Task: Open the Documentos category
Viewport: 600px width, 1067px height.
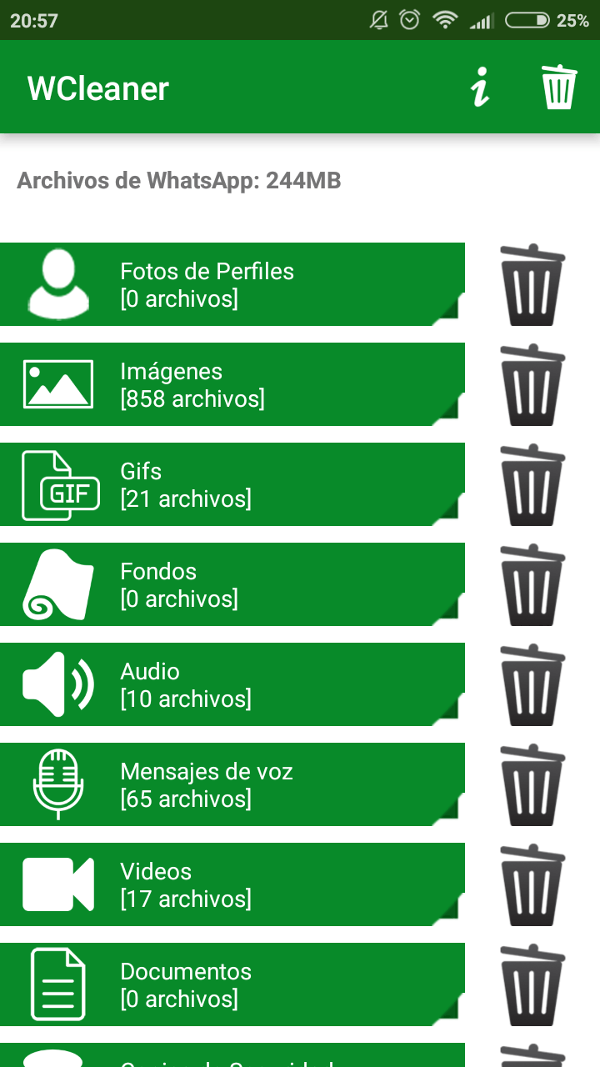Action: tap(232, 984)
